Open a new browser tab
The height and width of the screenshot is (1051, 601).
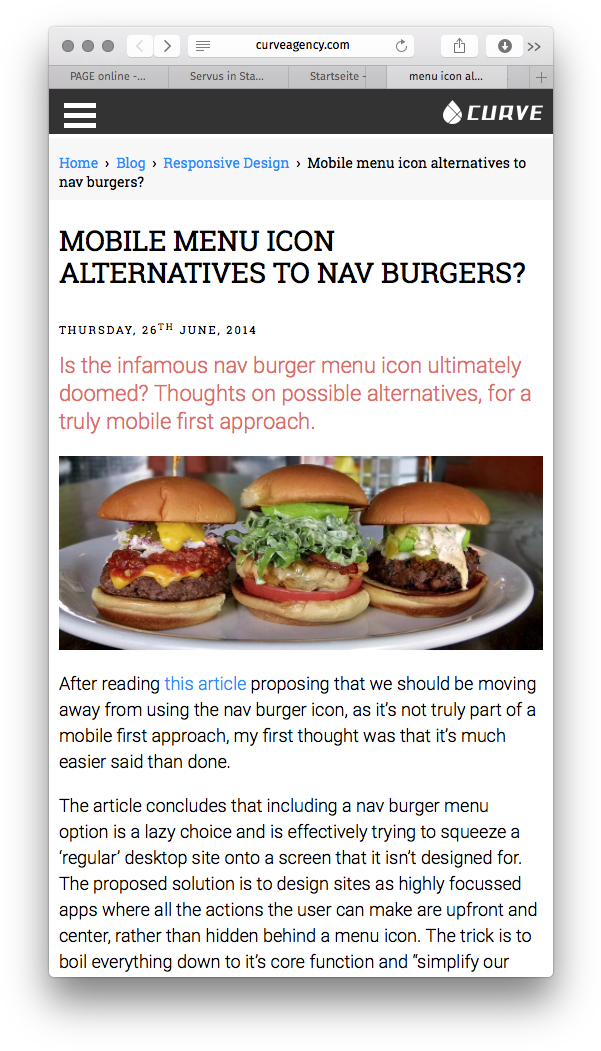tap(541, 77)
